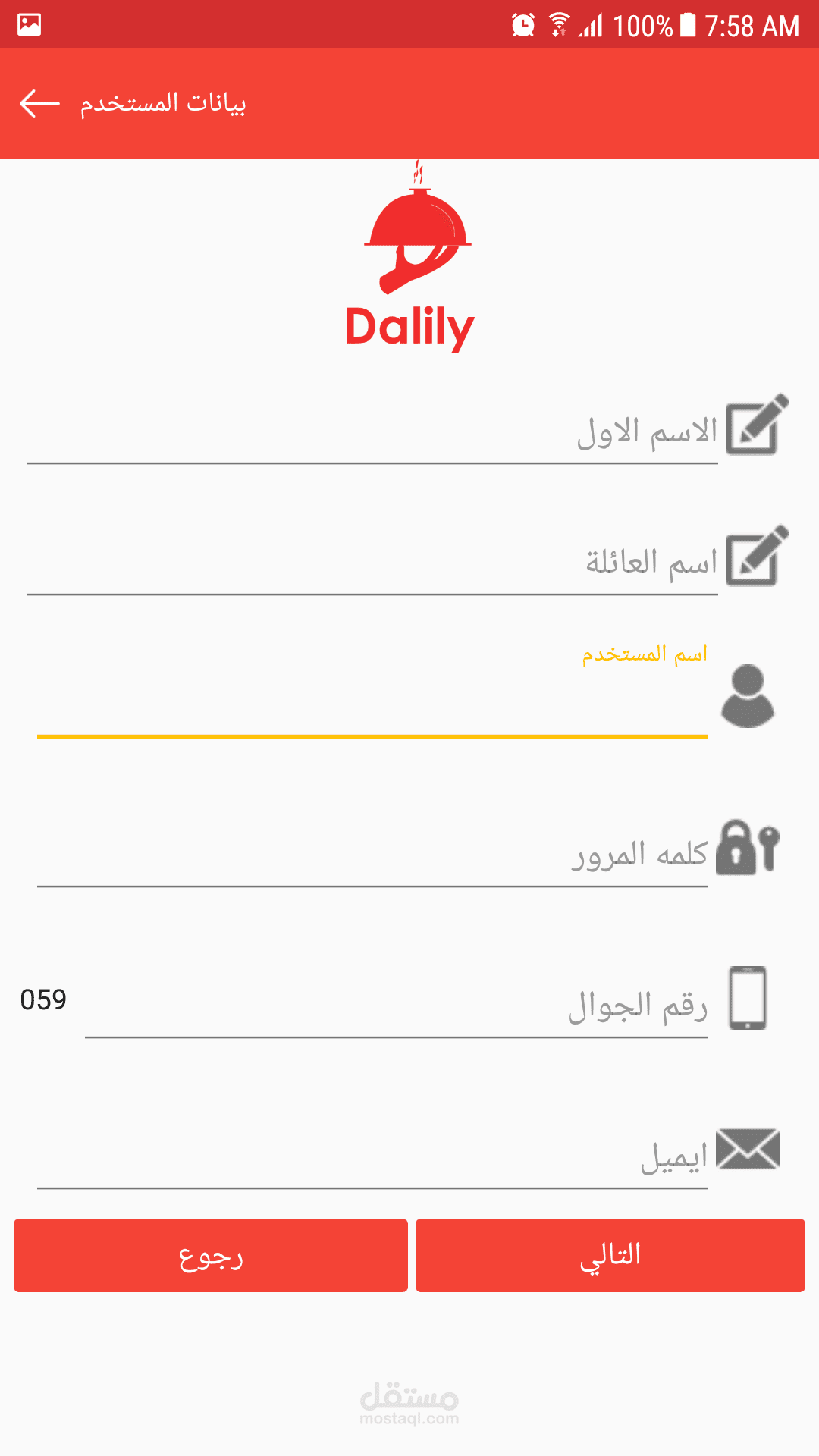Go back using the top-left arrow
This screenshot has height=1456, width=819.
(39, 103)
